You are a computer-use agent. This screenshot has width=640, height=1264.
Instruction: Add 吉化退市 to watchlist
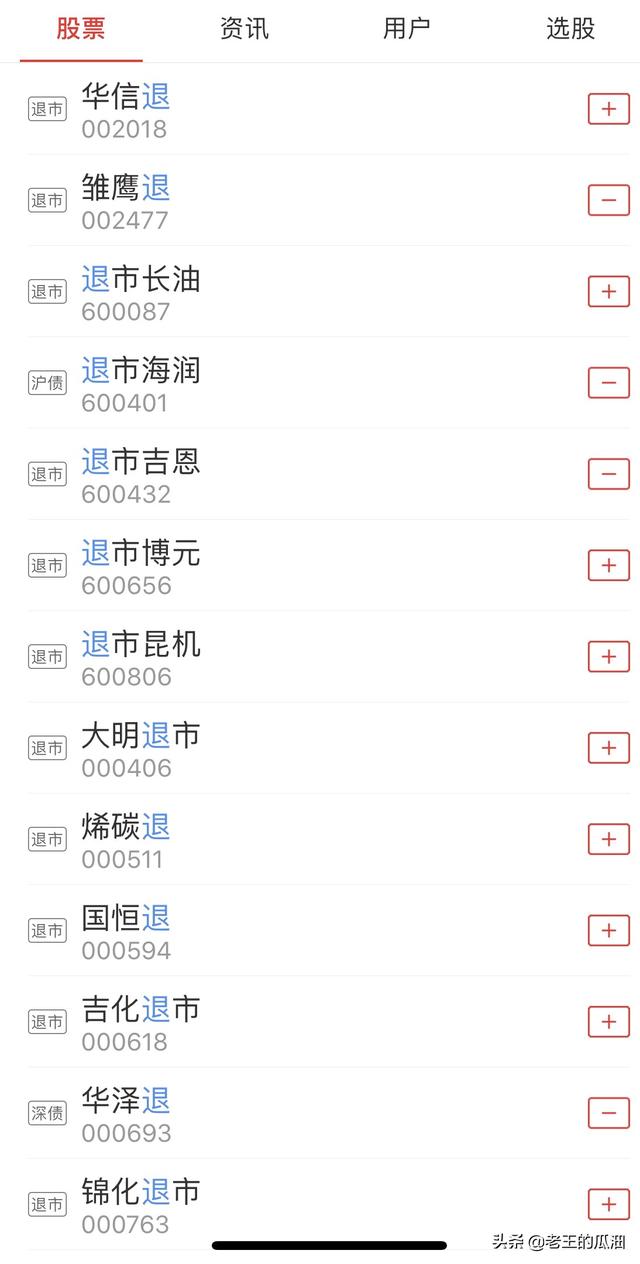[x=608, y=1022]
